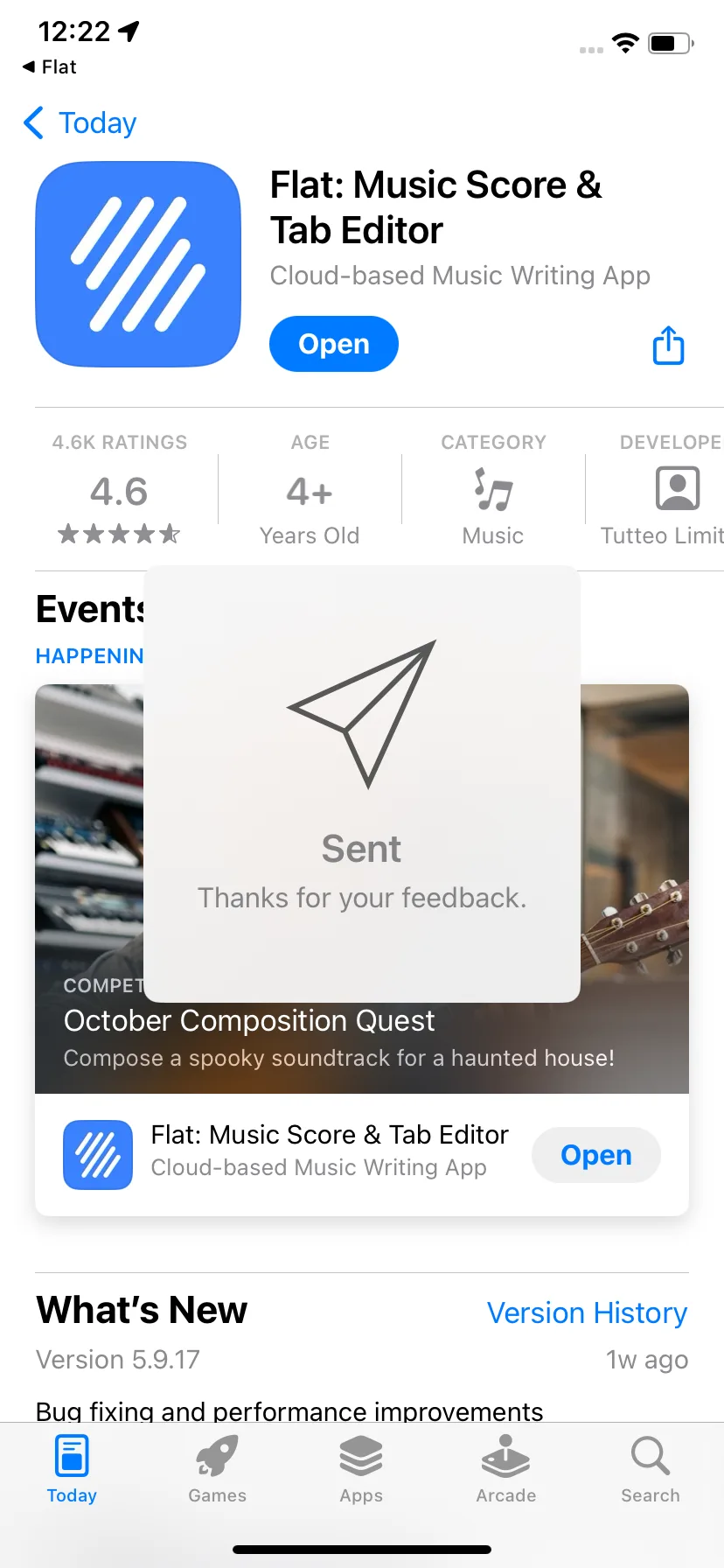View the Music category chart
The height and width of the screenshot is (1568, 724).
493,490
